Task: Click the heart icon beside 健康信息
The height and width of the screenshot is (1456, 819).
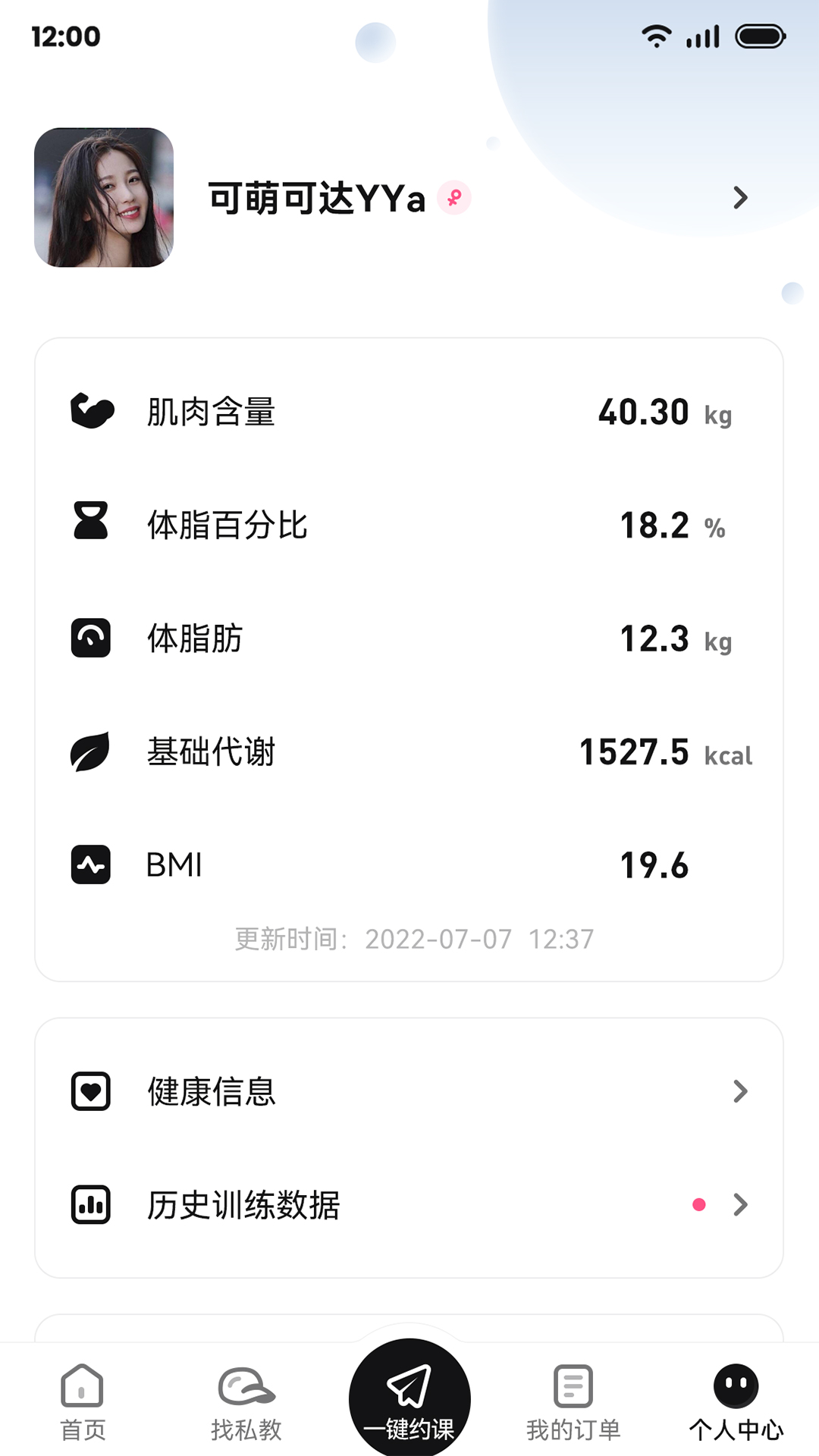Action: 90,1092
